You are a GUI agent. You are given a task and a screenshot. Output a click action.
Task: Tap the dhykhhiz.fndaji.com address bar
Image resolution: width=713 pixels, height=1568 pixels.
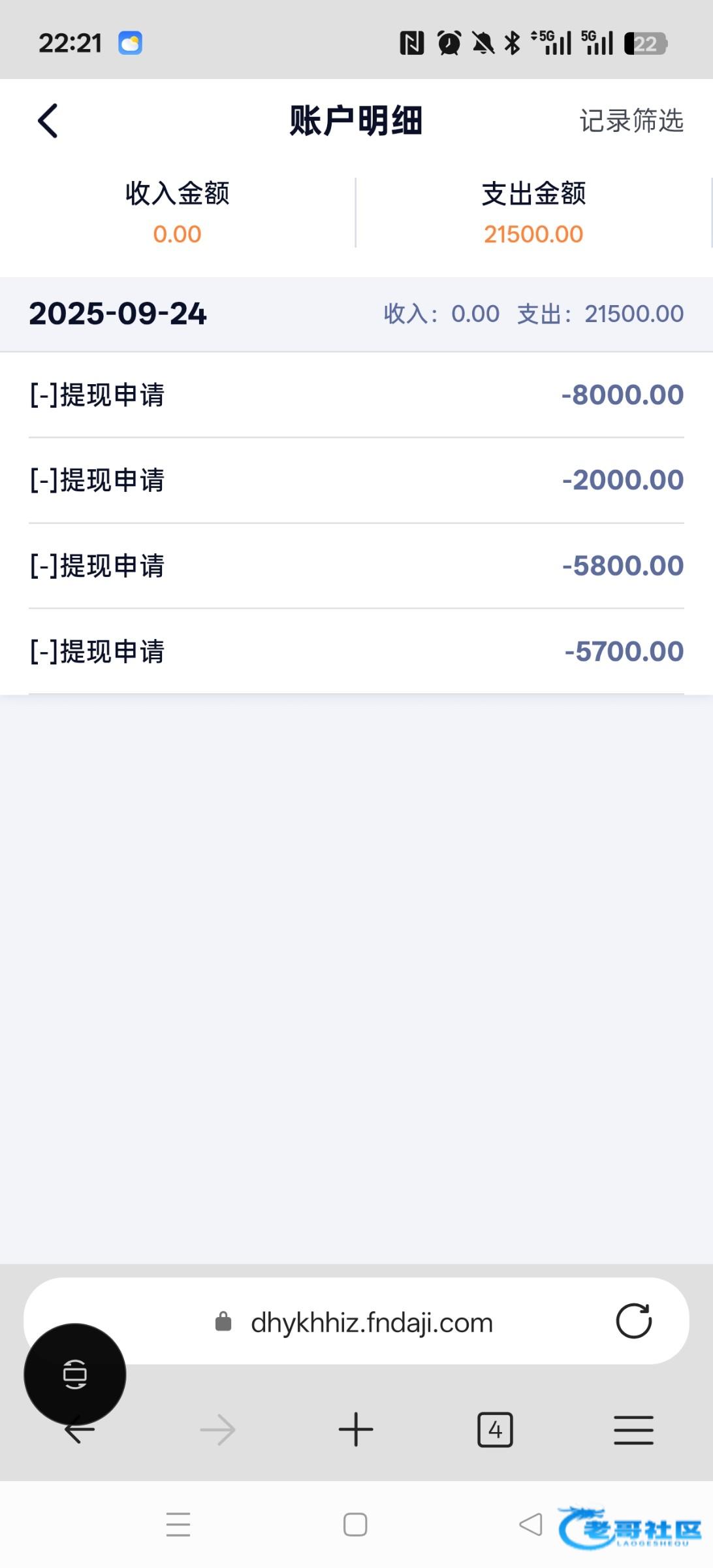pyautogui.click(x=371, y=1322)
